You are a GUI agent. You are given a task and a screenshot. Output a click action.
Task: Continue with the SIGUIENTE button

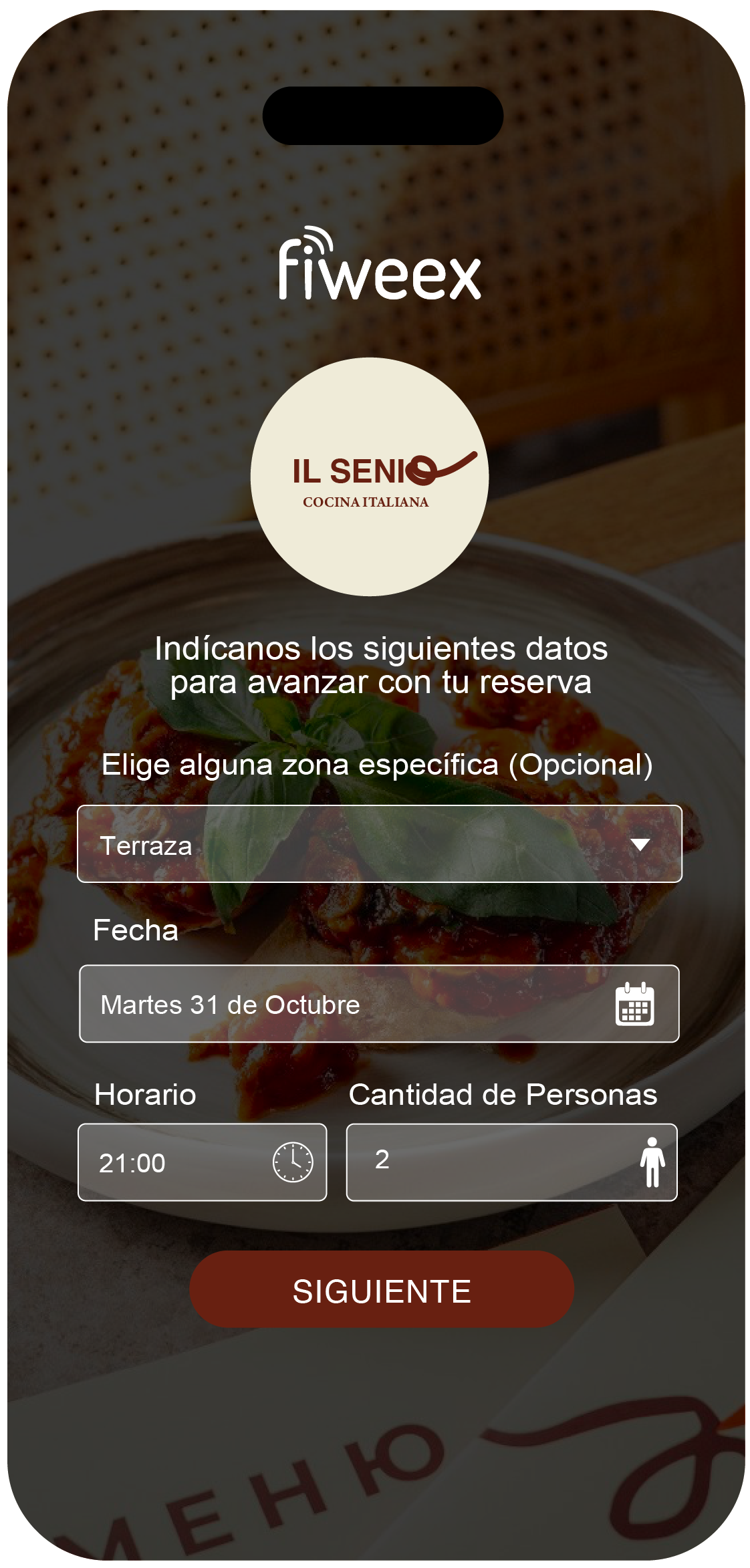[x=382, y=1289]
